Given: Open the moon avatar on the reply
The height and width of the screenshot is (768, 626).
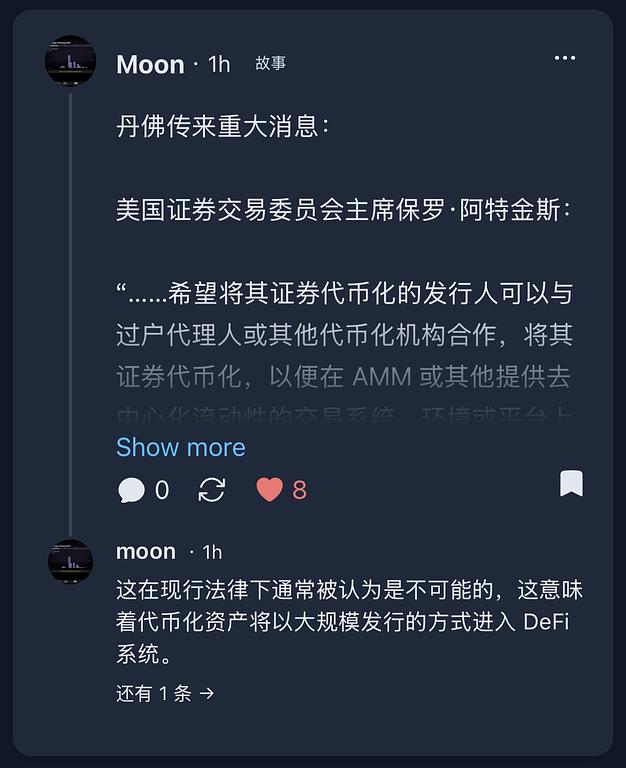Looking at the screenshot, I should point(70,561).
